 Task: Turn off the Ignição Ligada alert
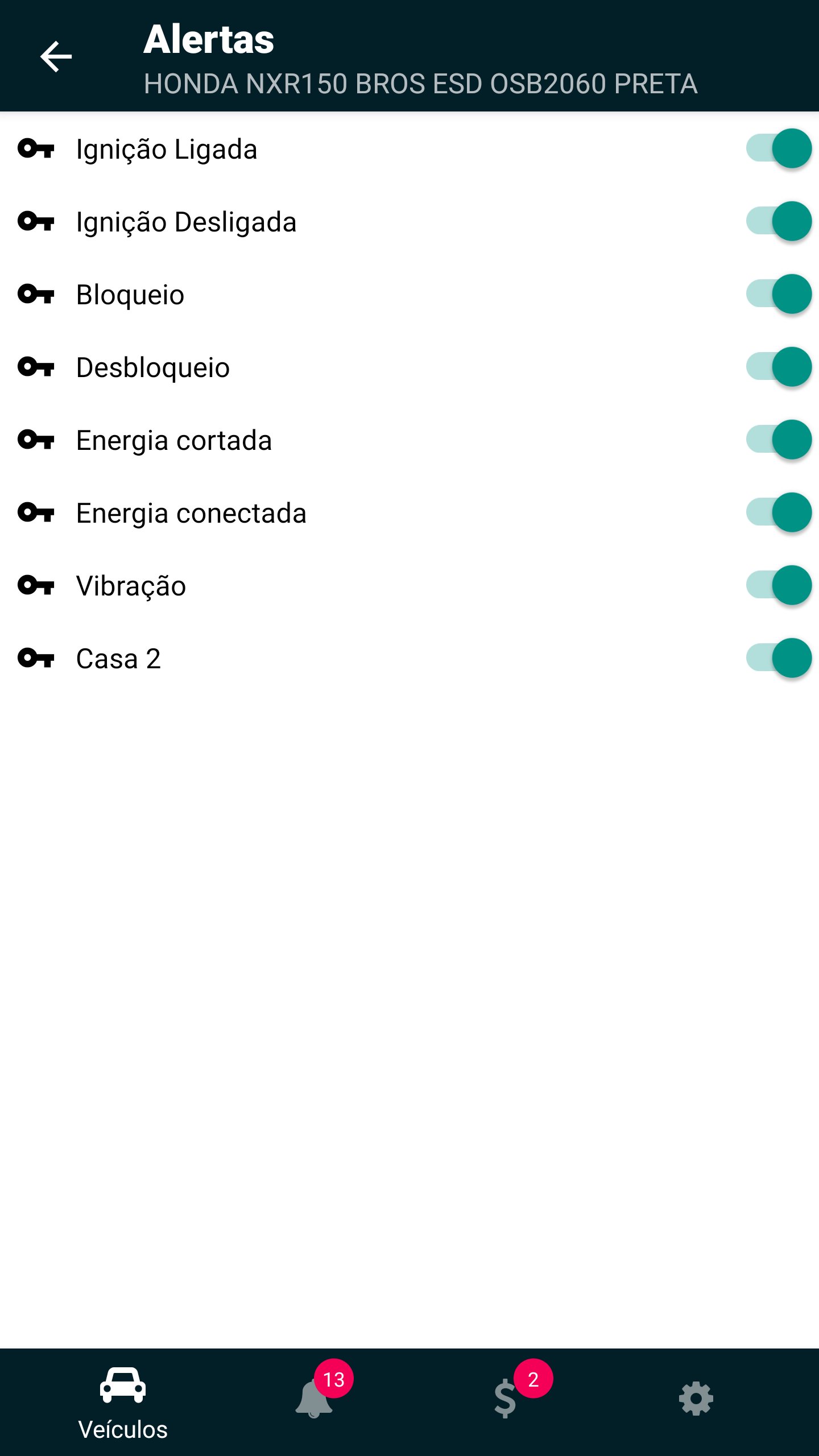[x=778, y=148]
